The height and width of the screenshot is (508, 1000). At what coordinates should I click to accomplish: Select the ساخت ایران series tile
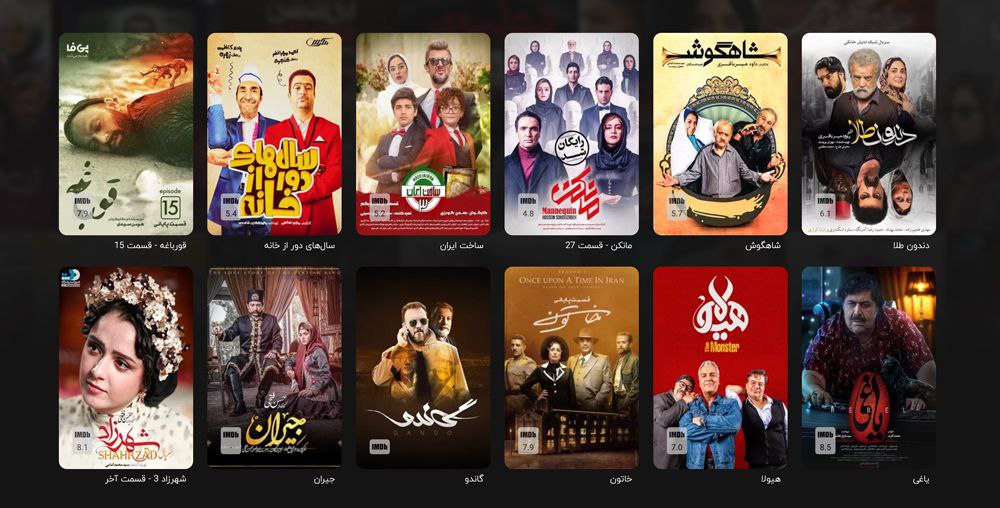[x=423, y=134]
